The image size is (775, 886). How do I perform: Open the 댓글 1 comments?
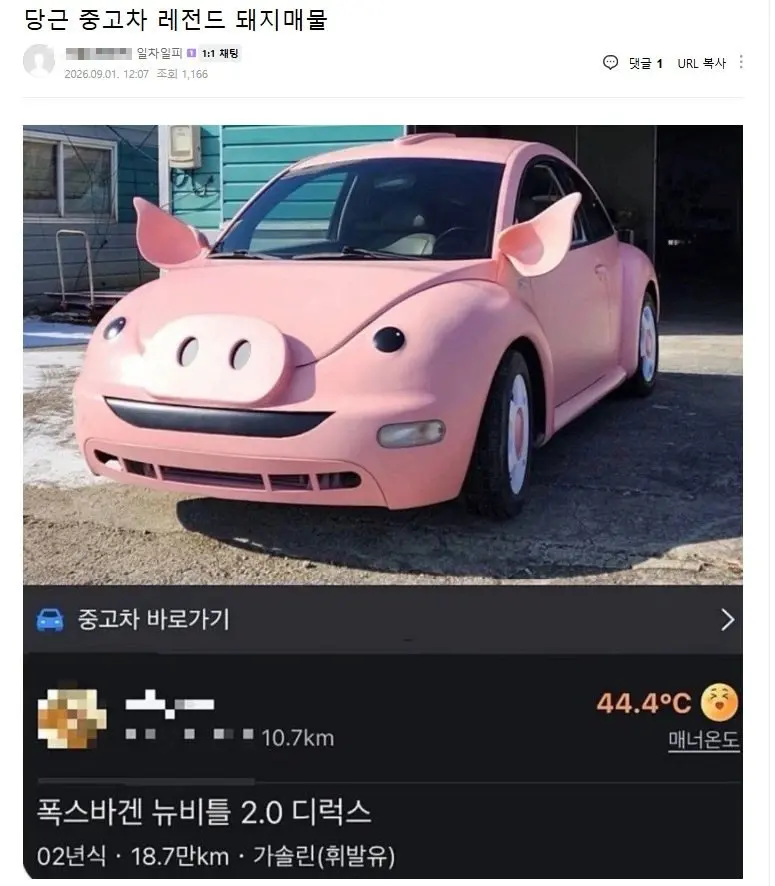click(633, 63)
